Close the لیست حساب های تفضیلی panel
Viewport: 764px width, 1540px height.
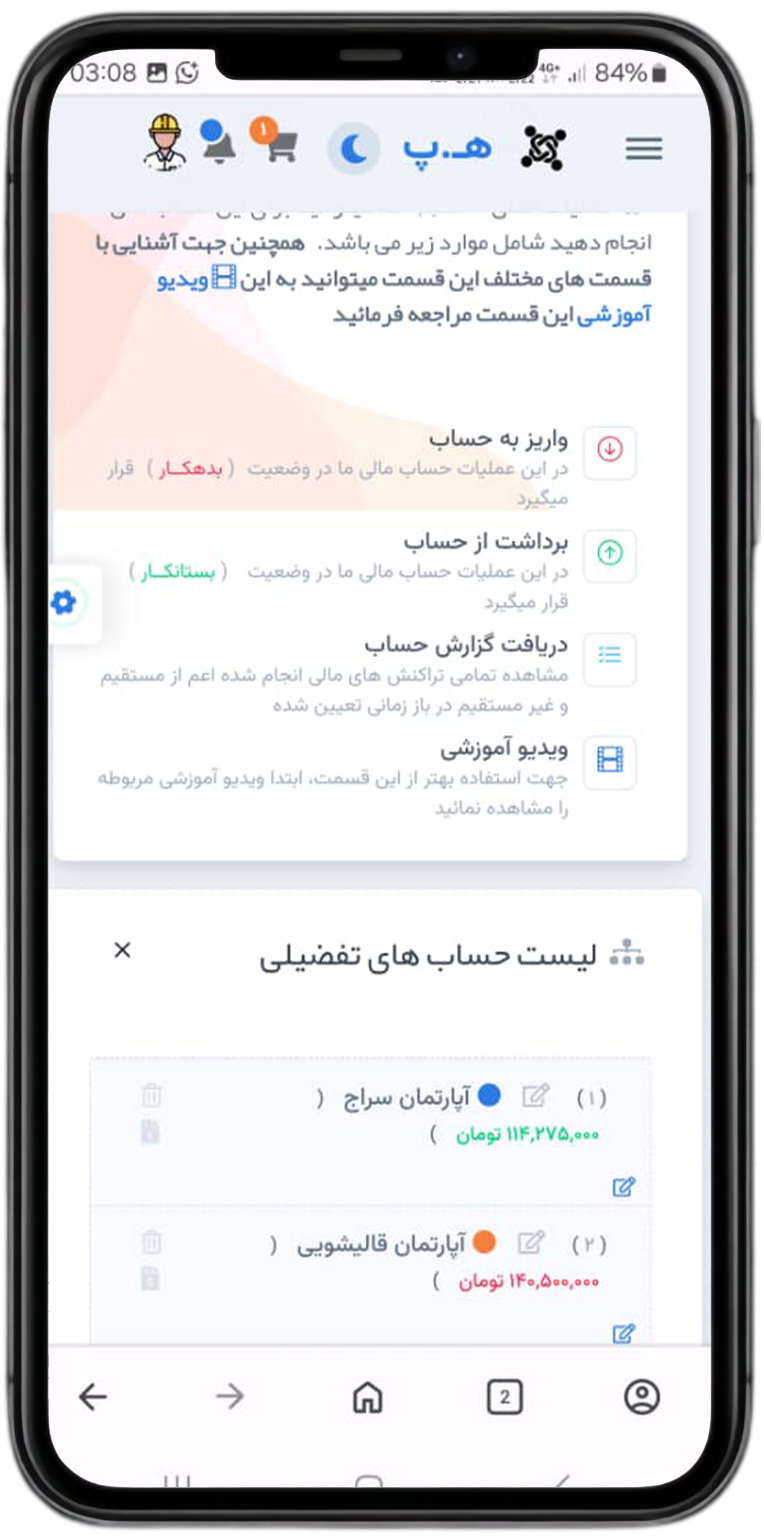tap(122, 950)
